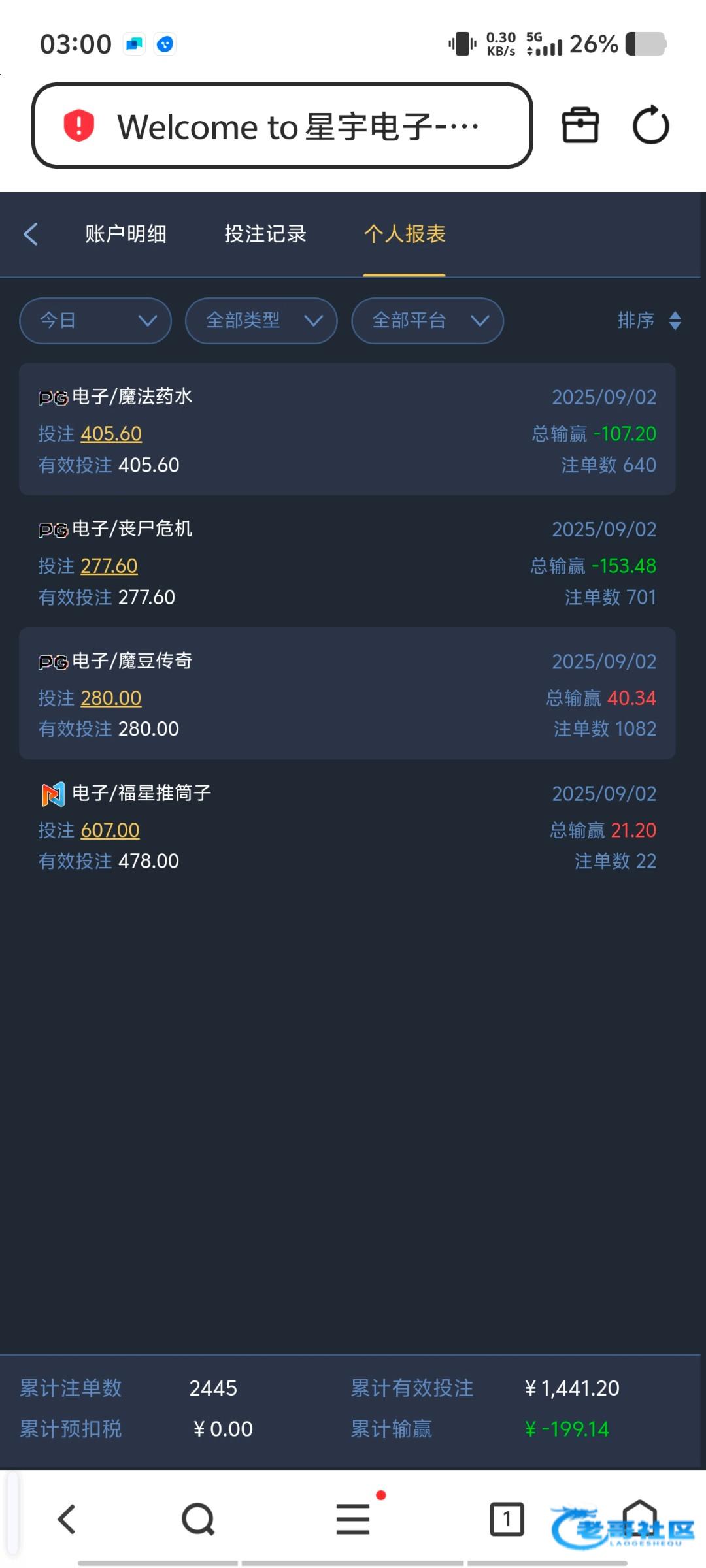Open bet amount link 280.00
Image resolution: width=706 pixels, height=1568 pixels.
(111, 698)
